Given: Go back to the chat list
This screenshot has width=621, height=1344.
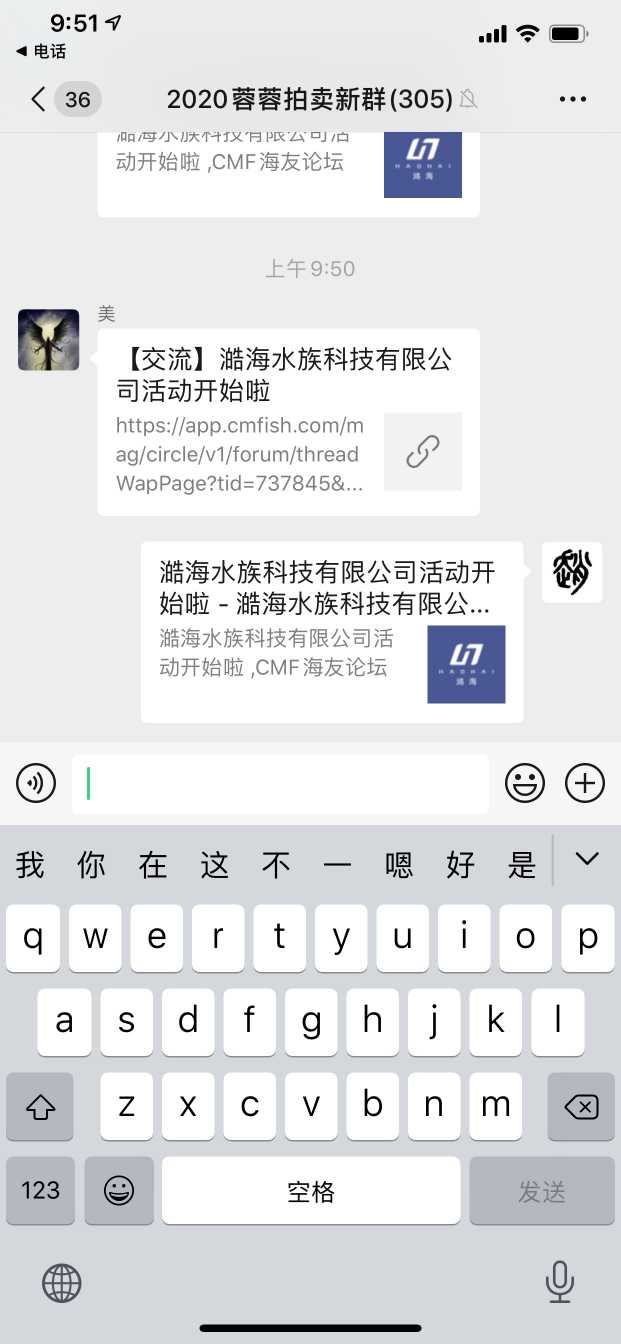Looking at the screenshot, I should (38, 99).
